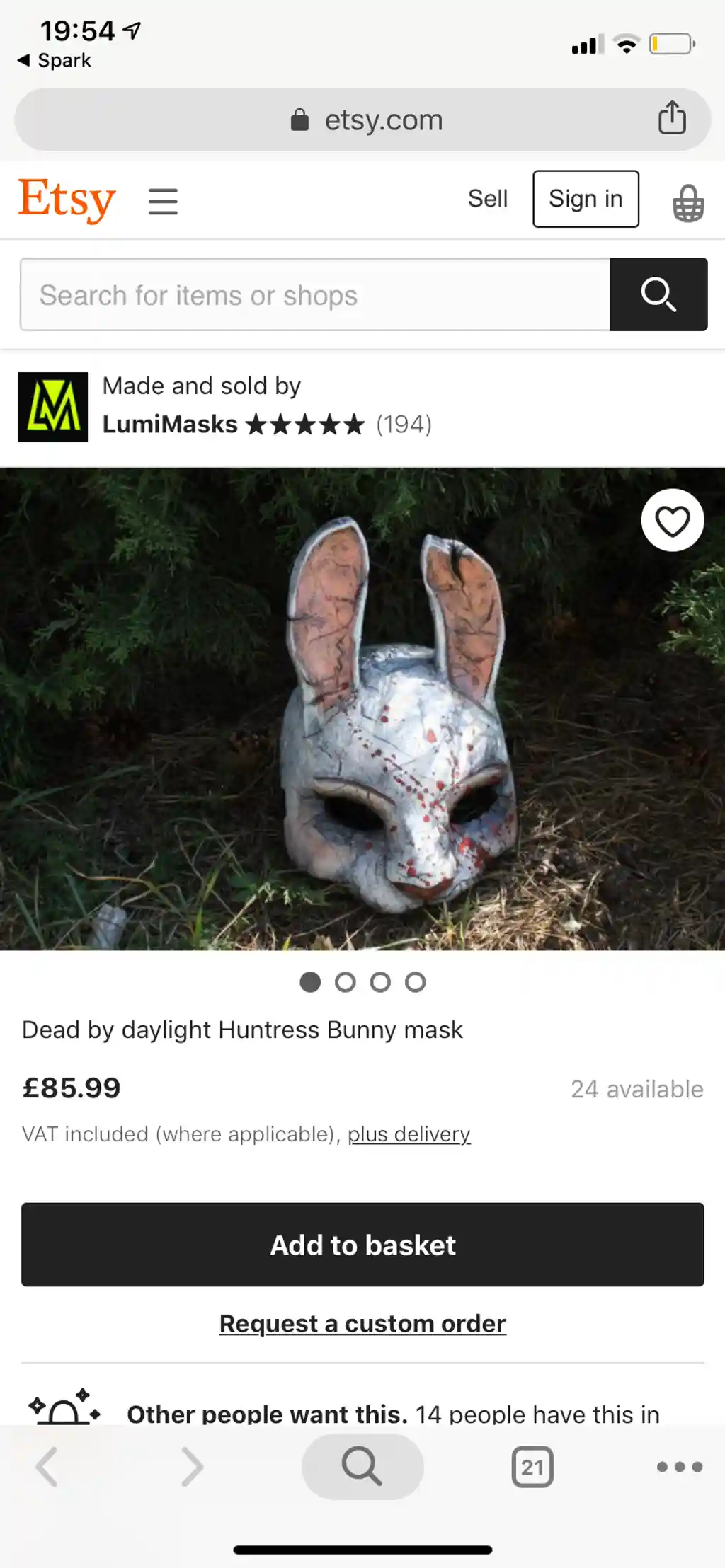The image size is (725, 1568).
Task: Request a custom order
Action: 362,1324
